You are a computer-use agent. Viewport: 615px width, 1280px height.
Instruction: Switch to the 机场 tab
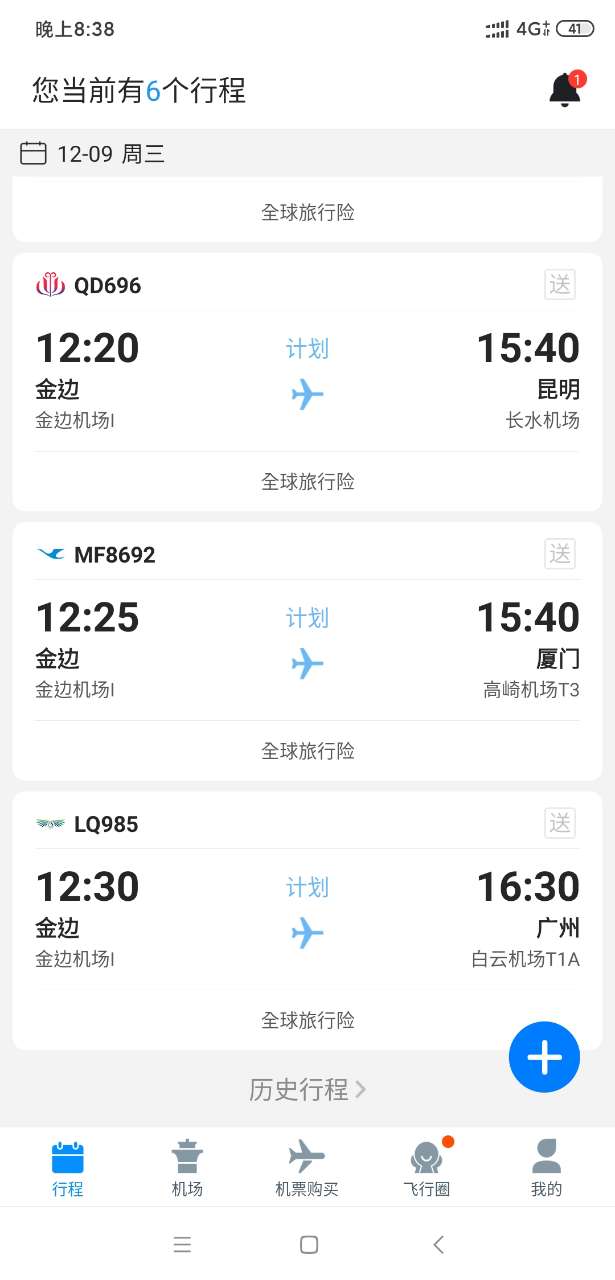click(x=187, y=1168)
